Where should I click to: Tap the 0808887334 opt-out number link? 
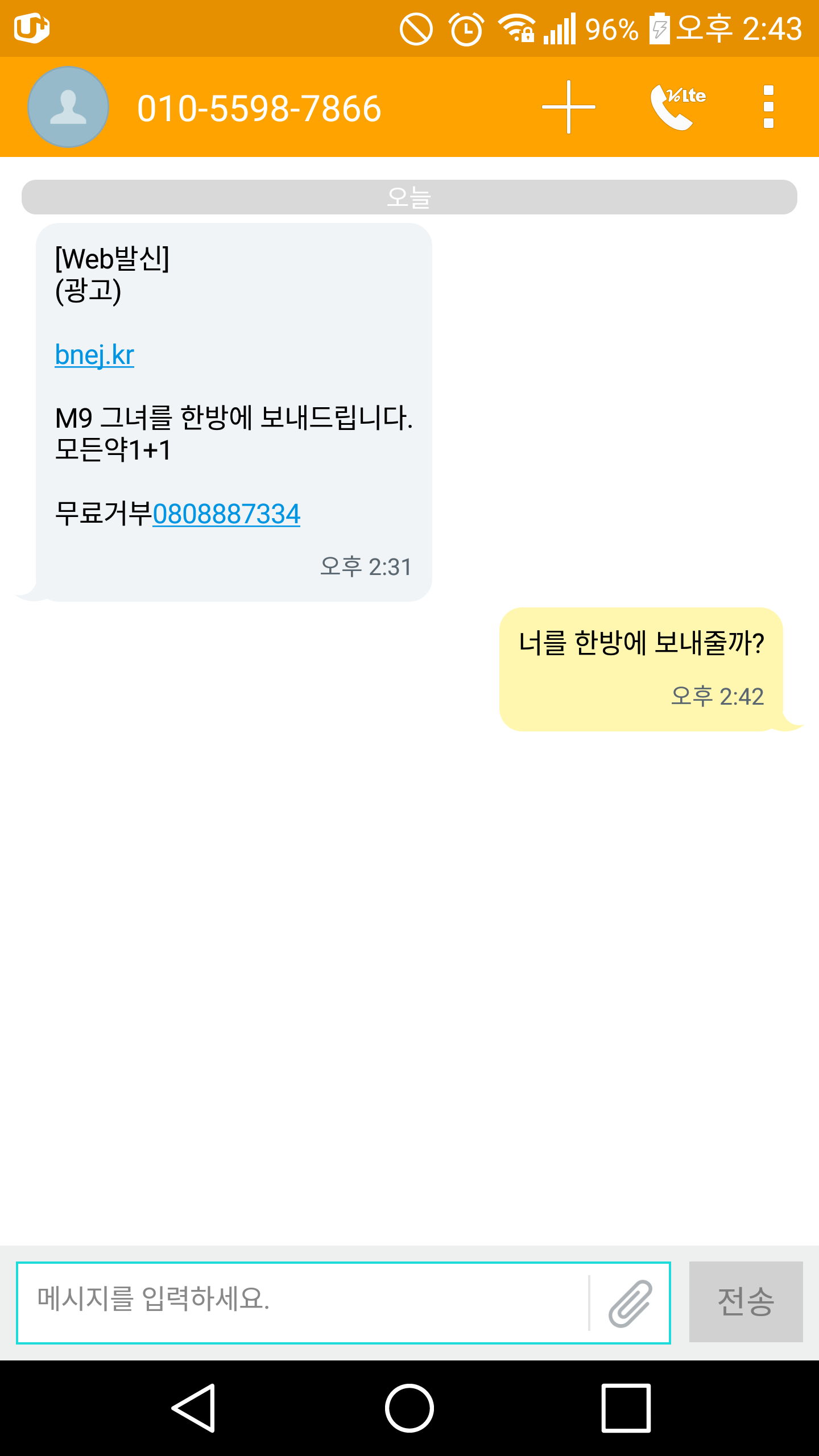226,514
